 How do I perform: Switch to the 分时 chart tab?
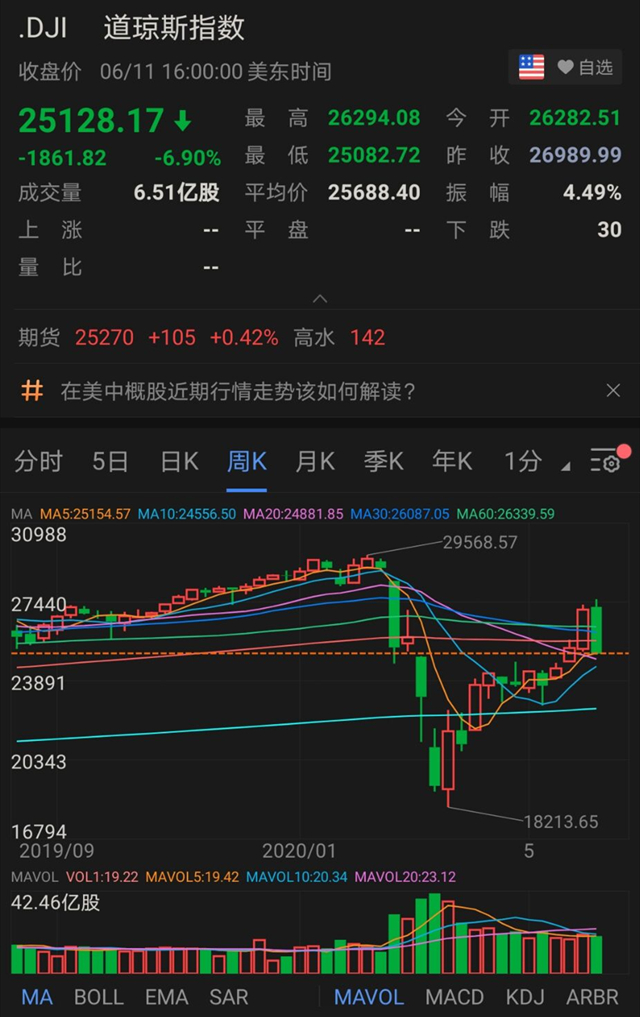pos(38,461)
